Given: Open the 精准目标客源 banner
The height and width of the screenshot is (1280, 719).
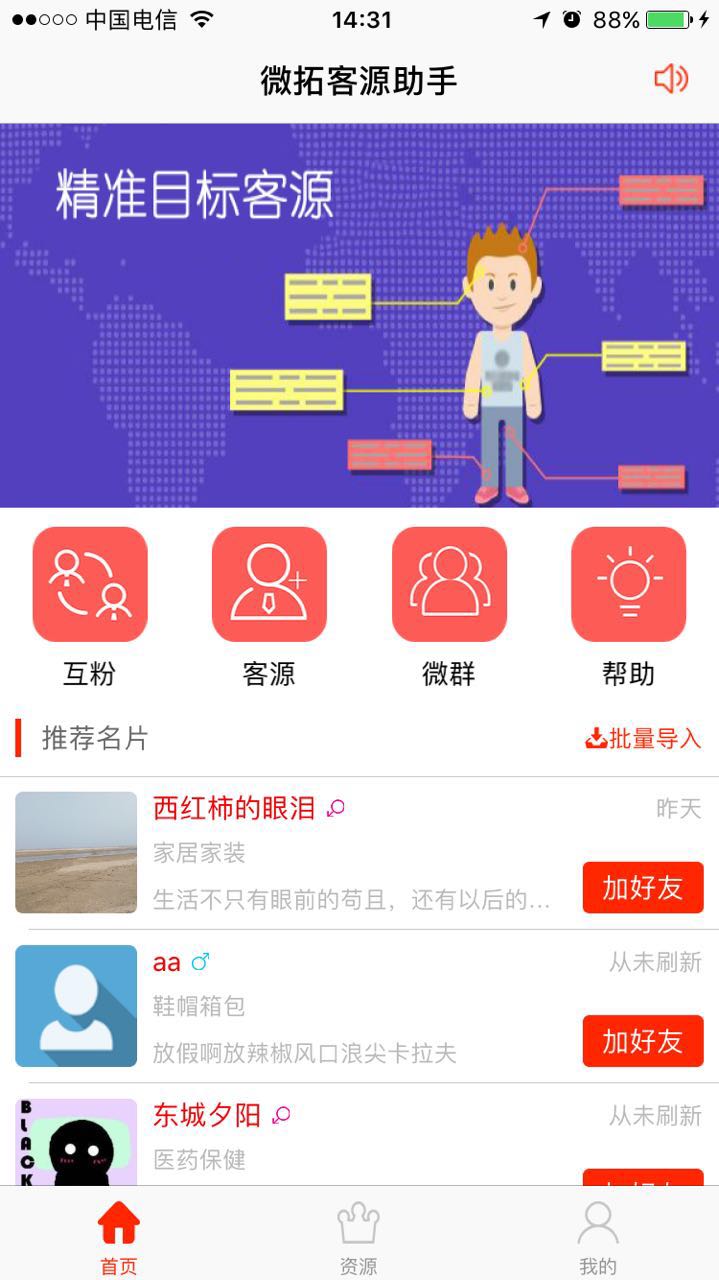Looking at the screenshot, I should point(359,315).
